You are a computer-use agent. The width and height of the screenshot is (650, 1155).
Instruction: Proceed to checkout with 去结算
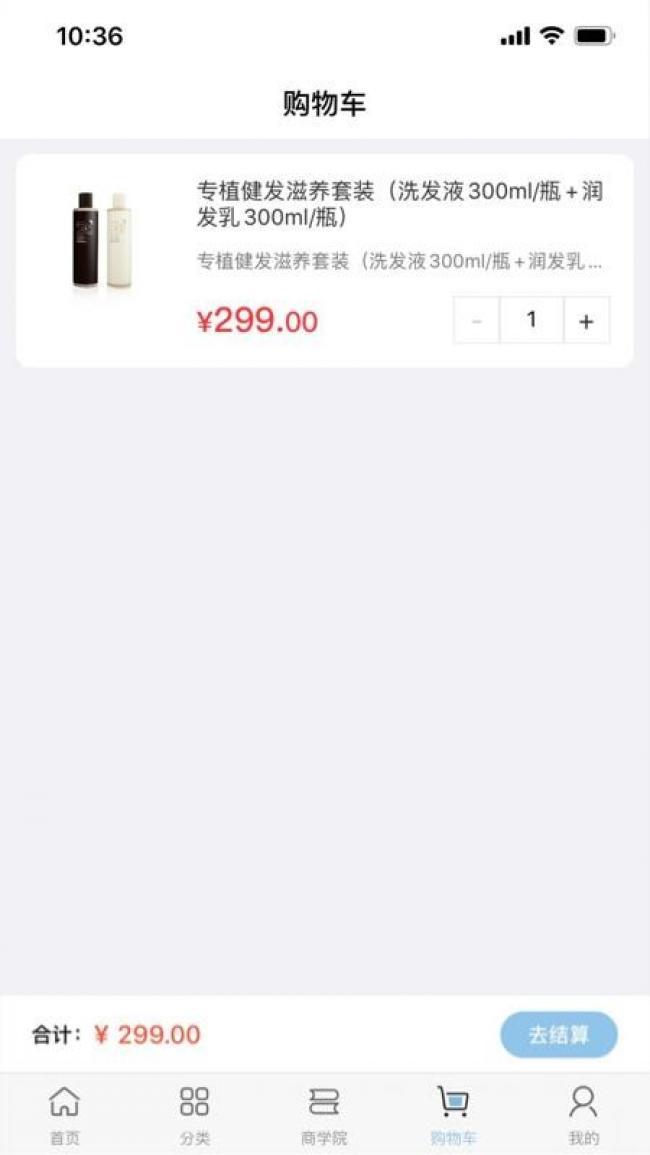tap(559, 1035)
